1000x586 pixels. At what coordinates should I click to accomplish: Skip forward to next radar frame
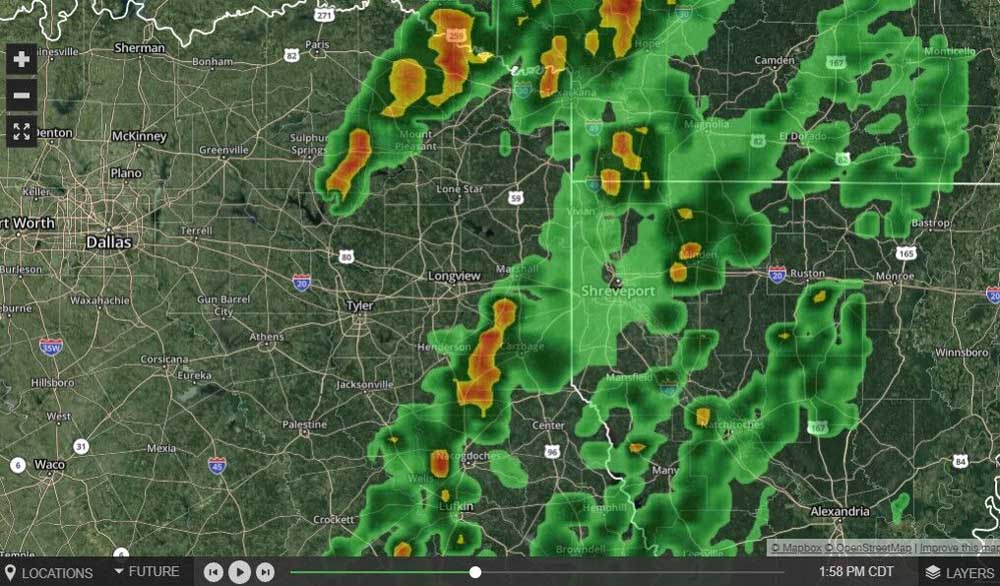(265, 572)
